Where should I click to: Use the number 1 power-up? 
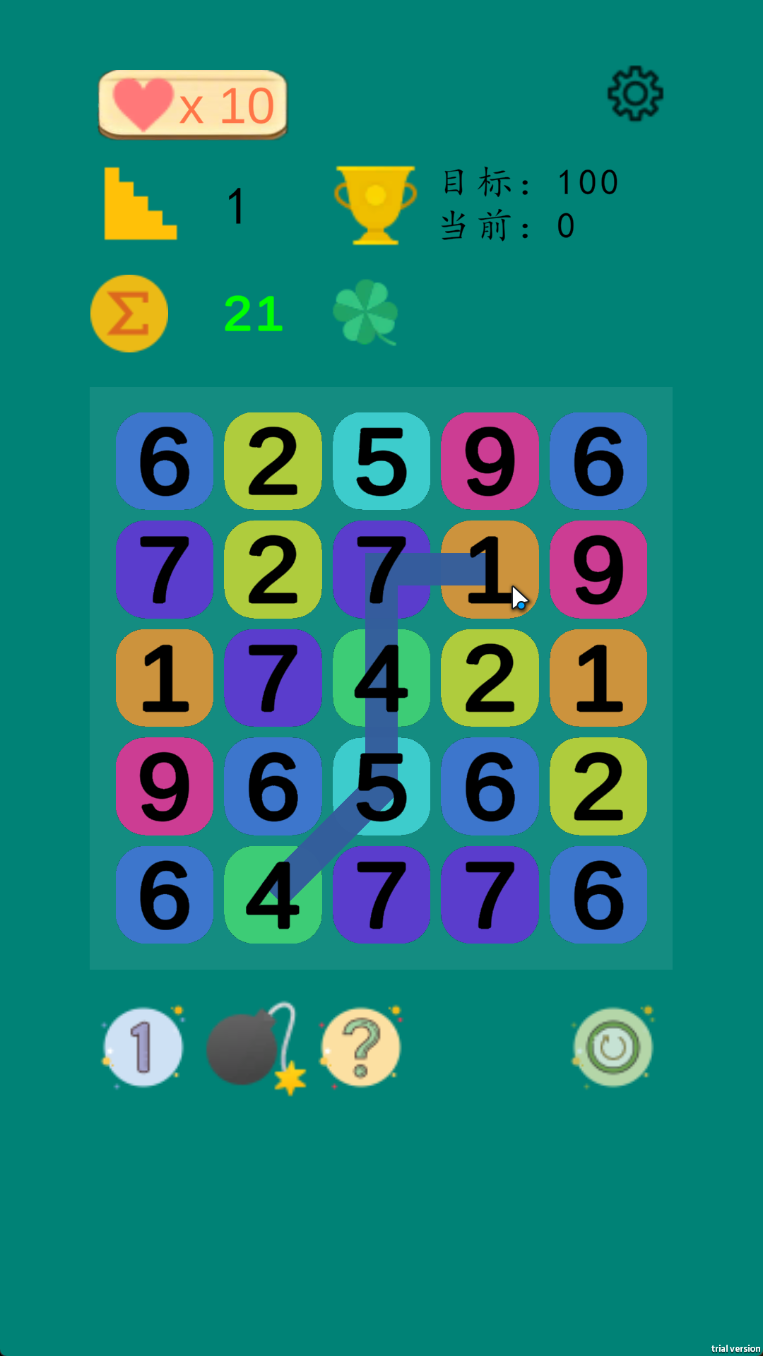[x=143, y=1048]
